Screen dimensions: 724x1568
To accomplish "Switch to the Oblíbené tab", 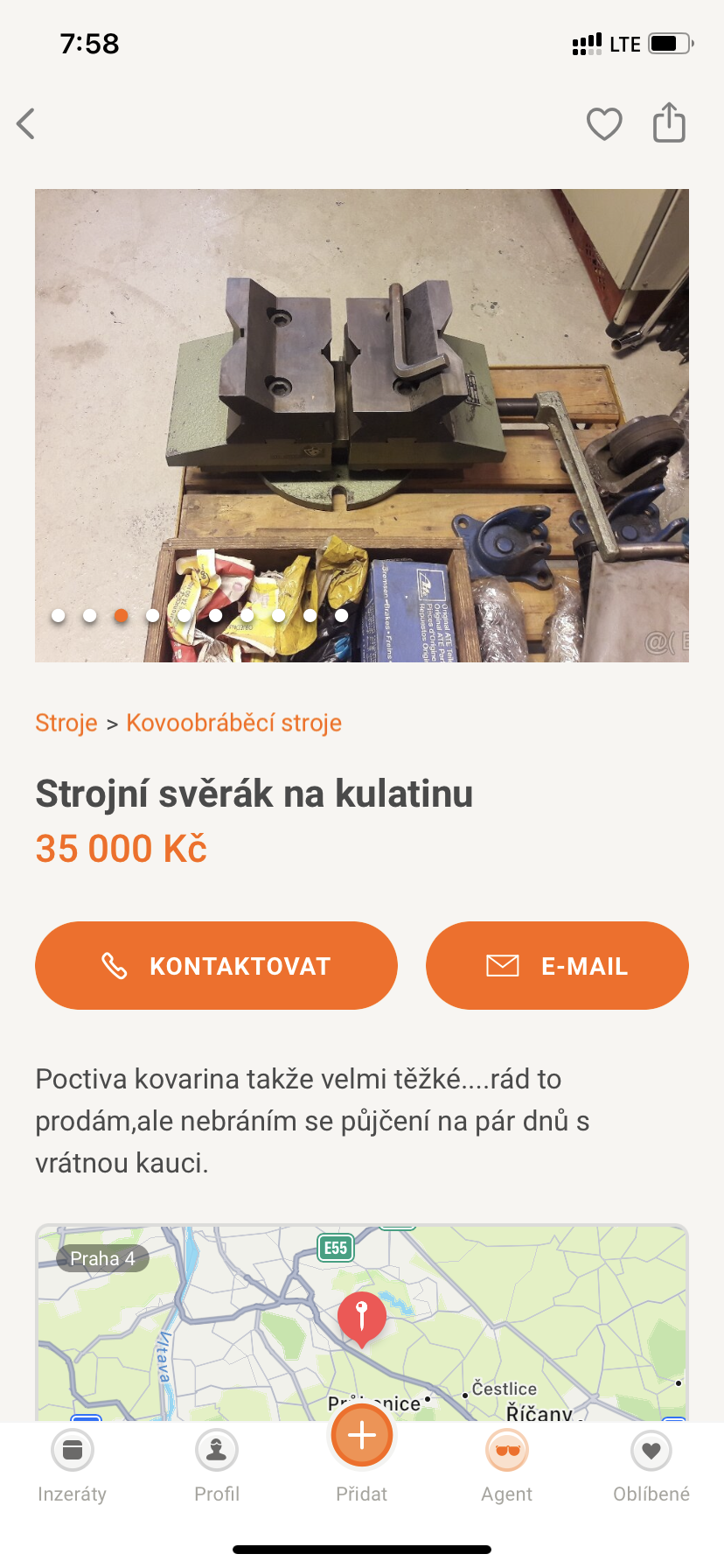I will point(651,1465).
